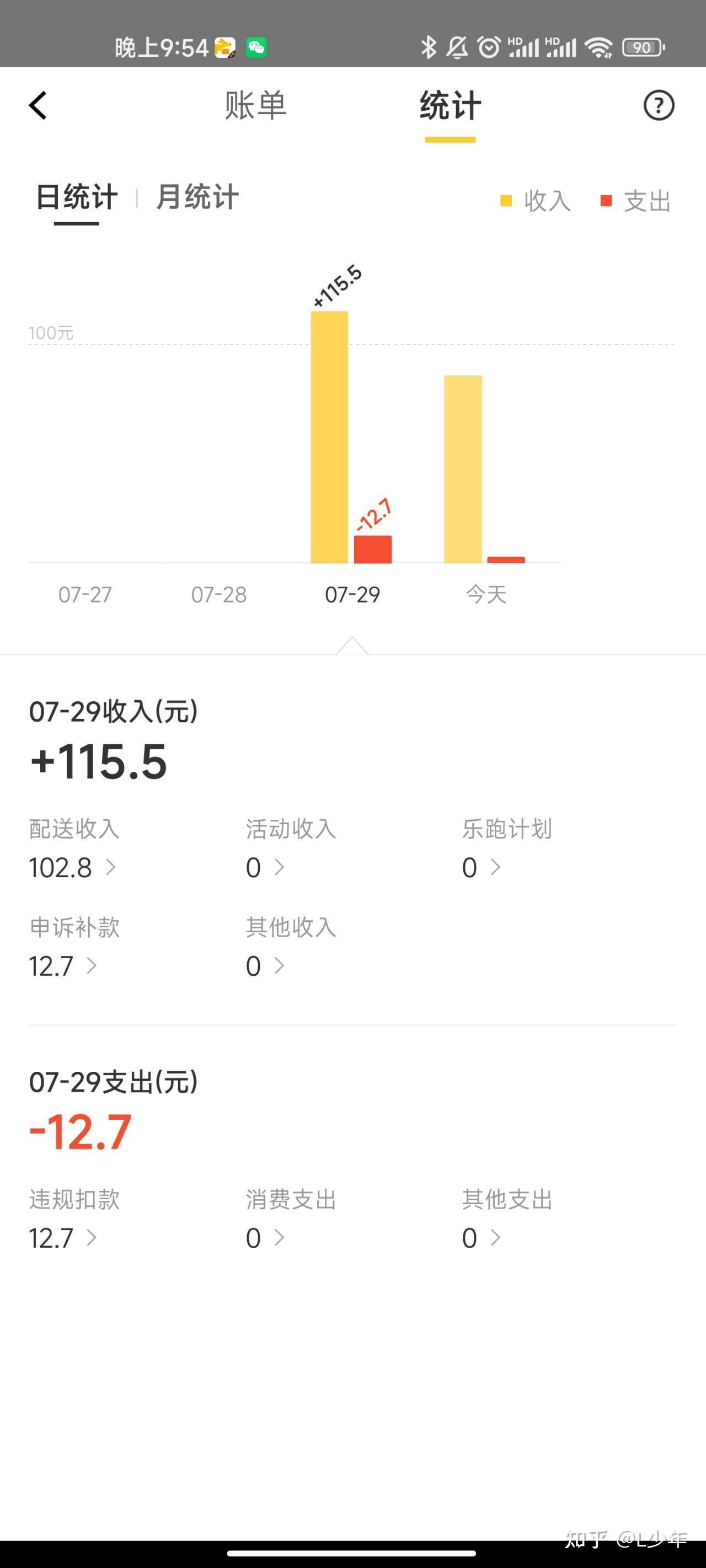
Task: Switch to 月统计 monthly view
Action: [197, 197]
